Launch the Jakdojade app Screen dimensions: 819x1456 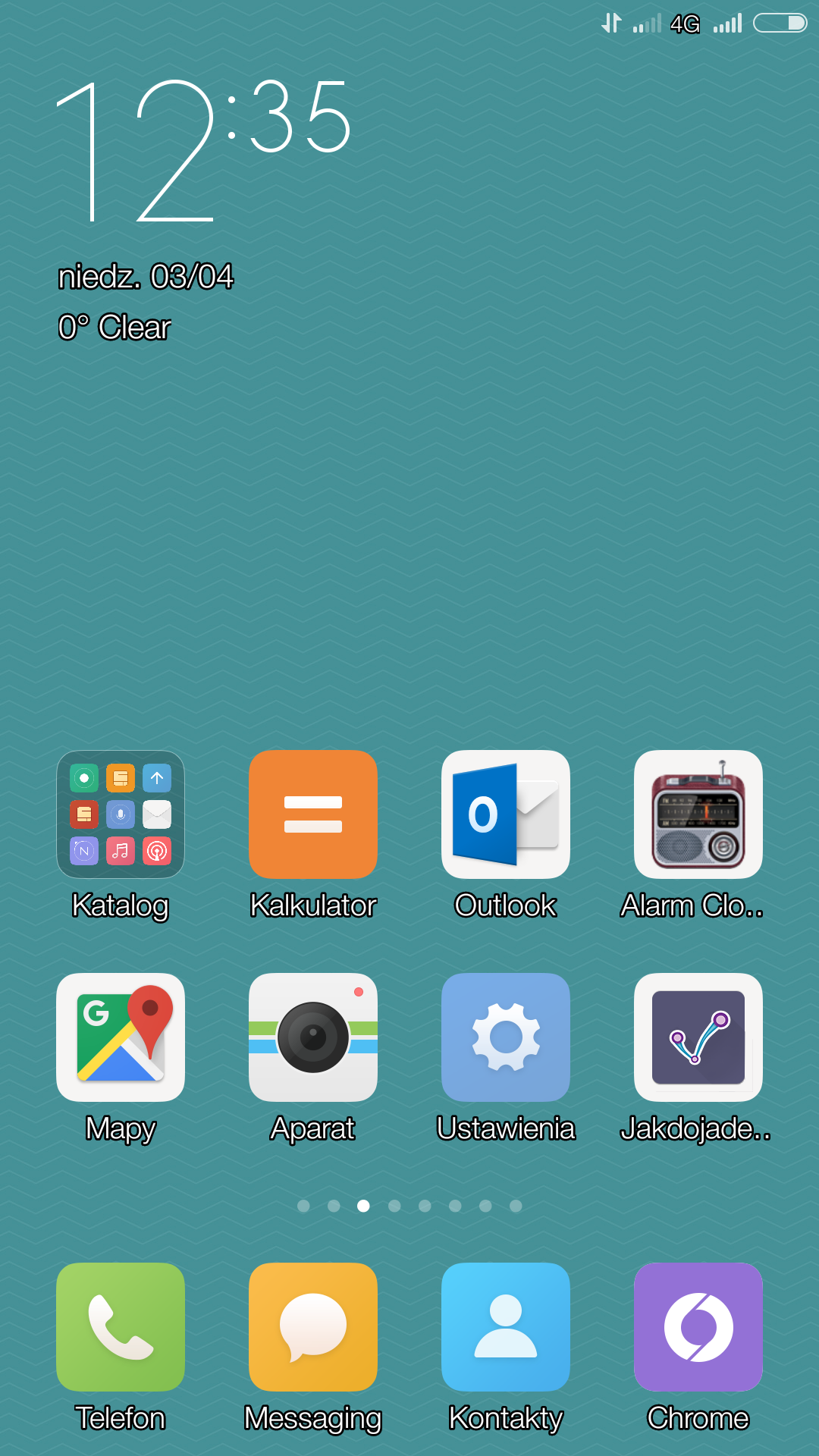point(698,1037)
